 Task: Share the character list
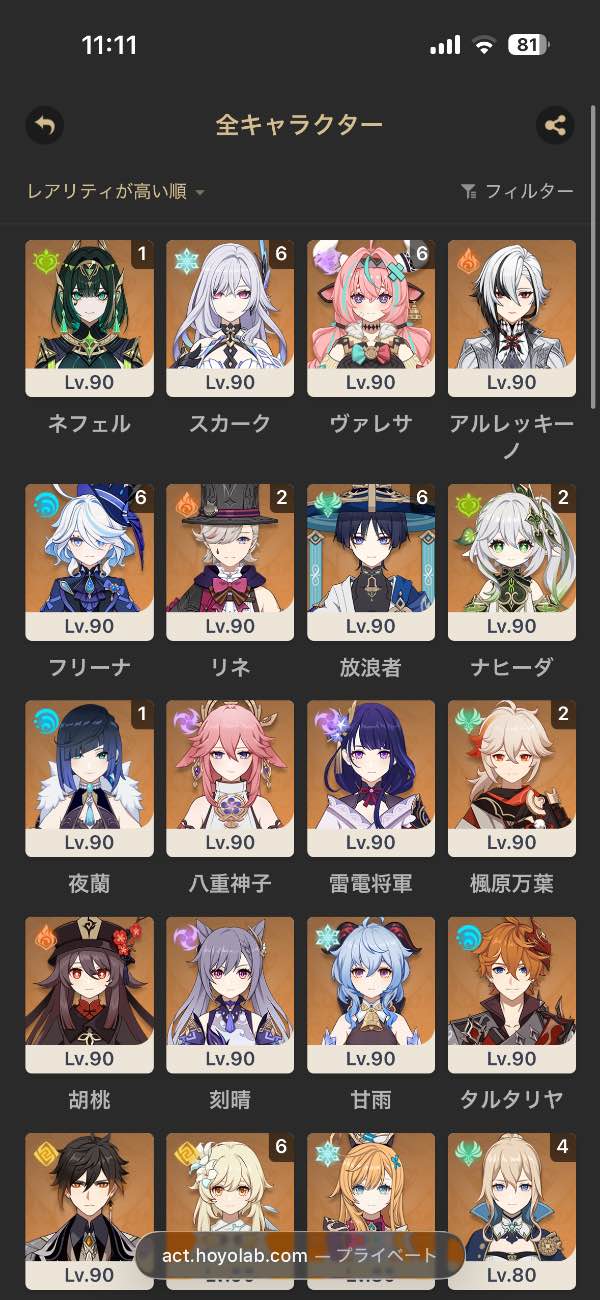[x=554, y=125]
